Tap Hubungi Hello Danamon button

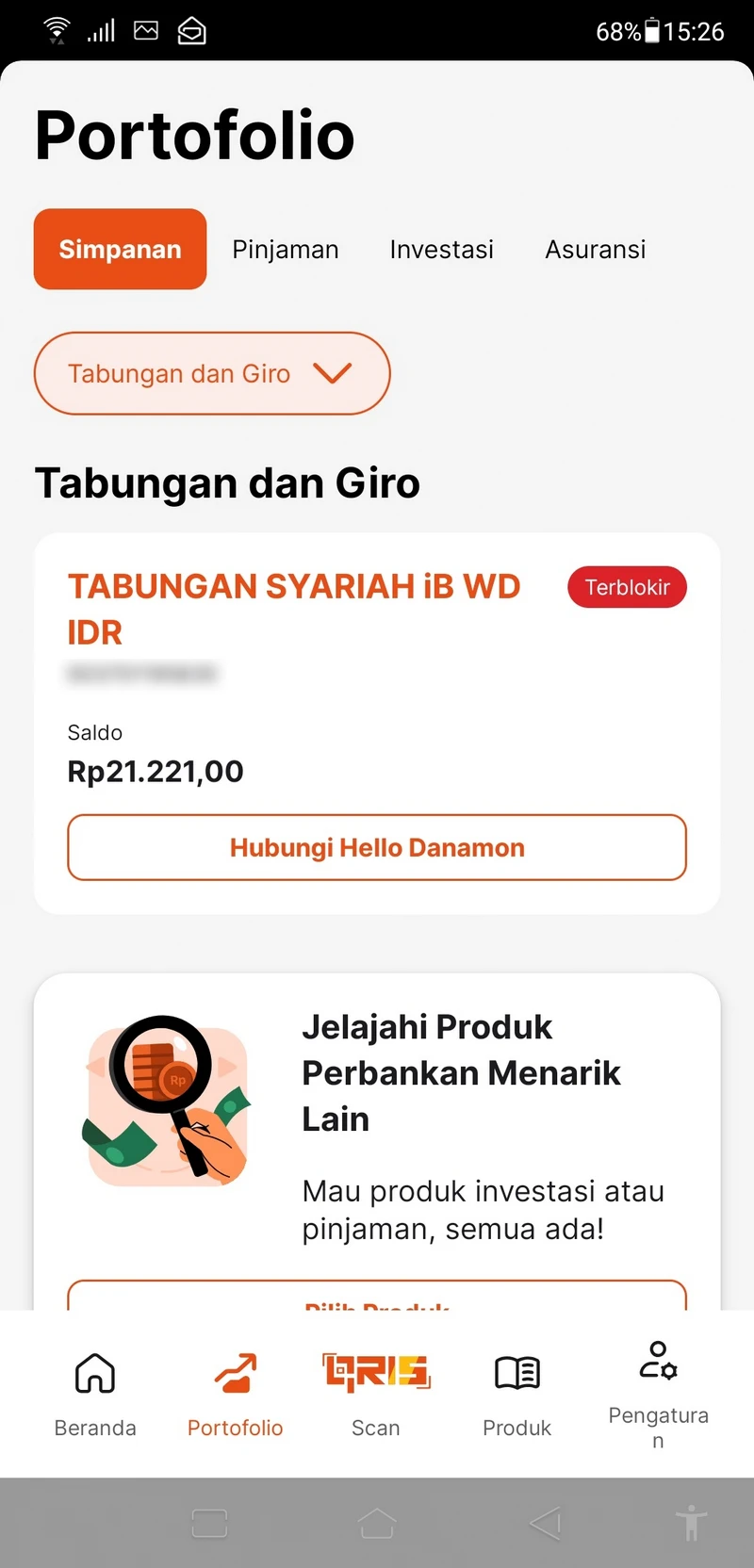pyautogui.click(x=377, y=847)
